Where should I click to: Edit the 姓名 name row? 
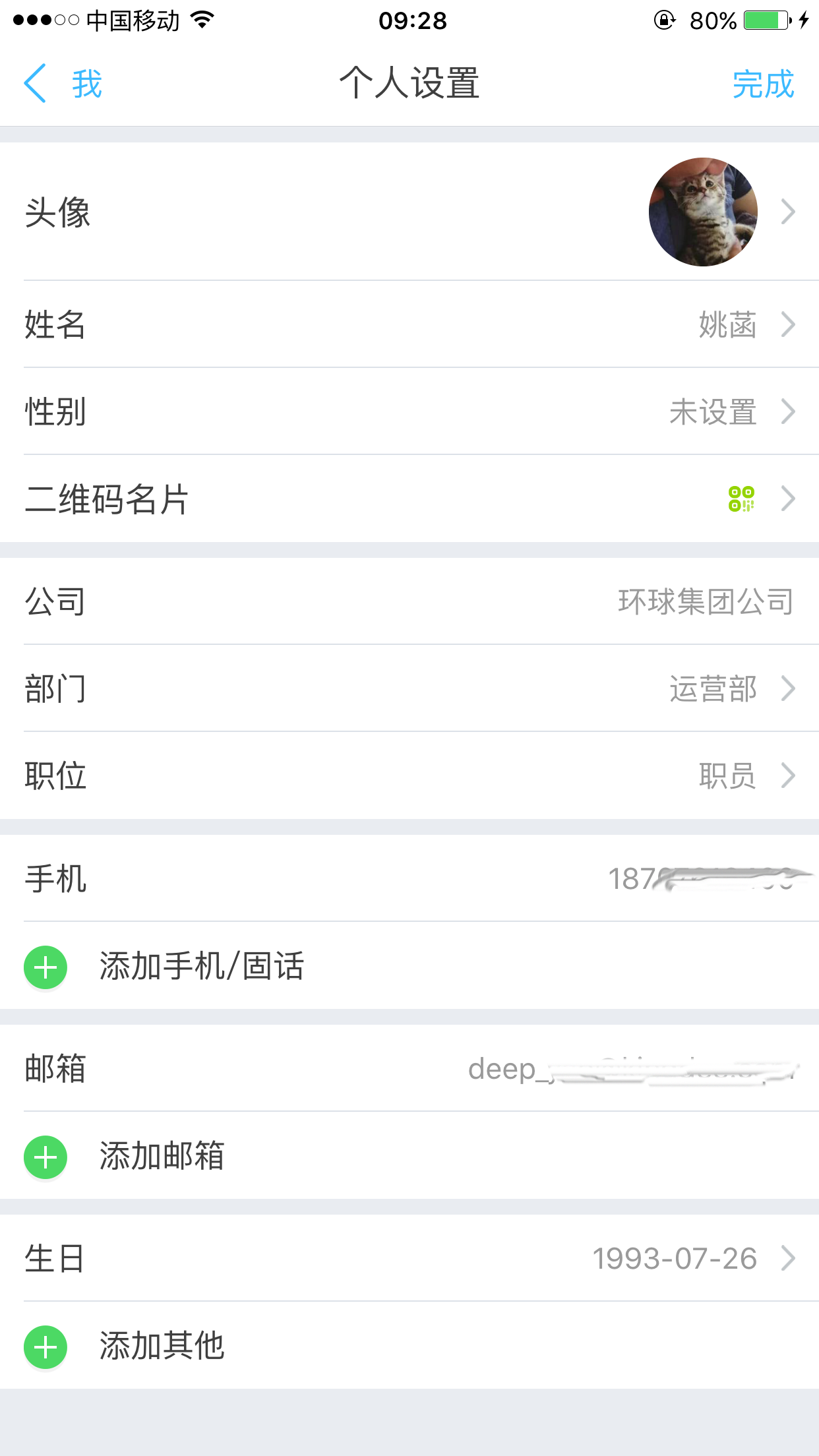(409, 324)
